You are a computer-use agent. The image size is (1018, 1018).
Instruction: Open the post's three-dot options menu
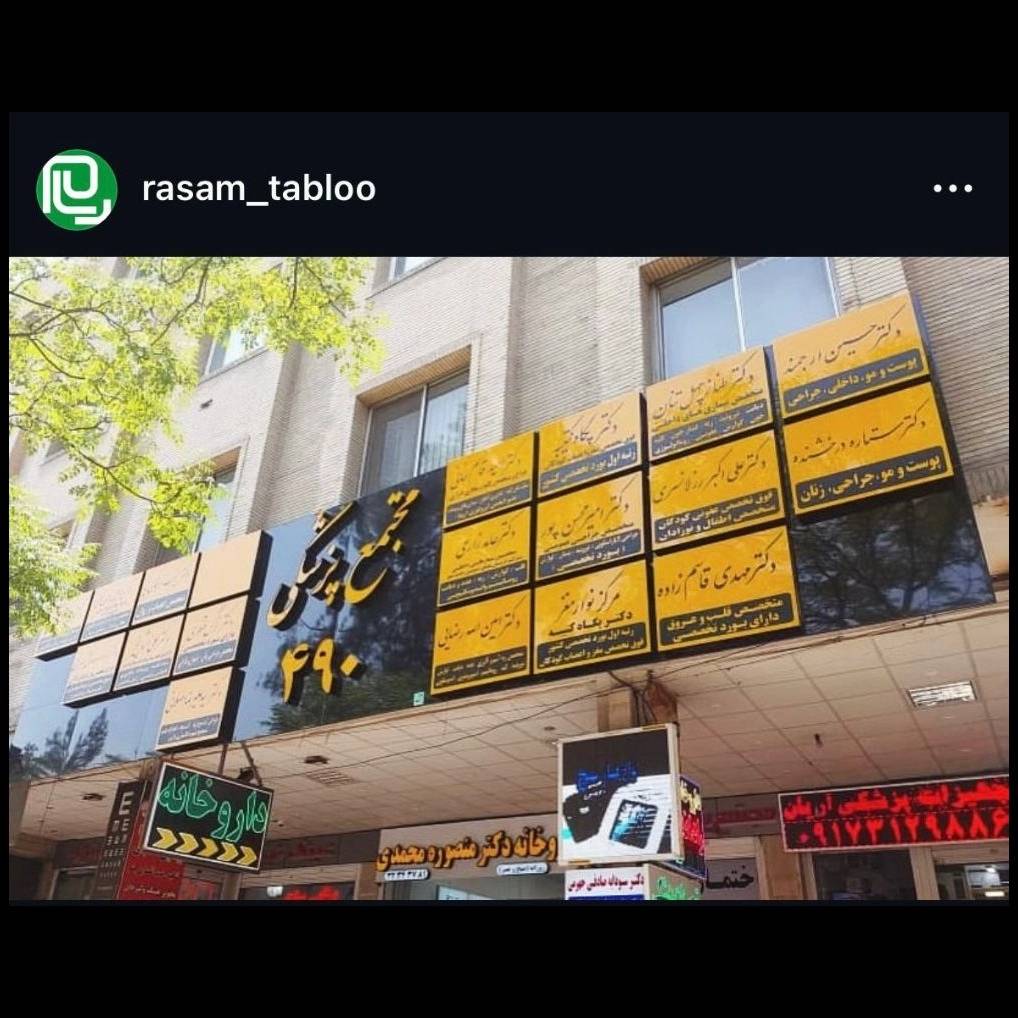pyautogui.click(x=952, y=188)
